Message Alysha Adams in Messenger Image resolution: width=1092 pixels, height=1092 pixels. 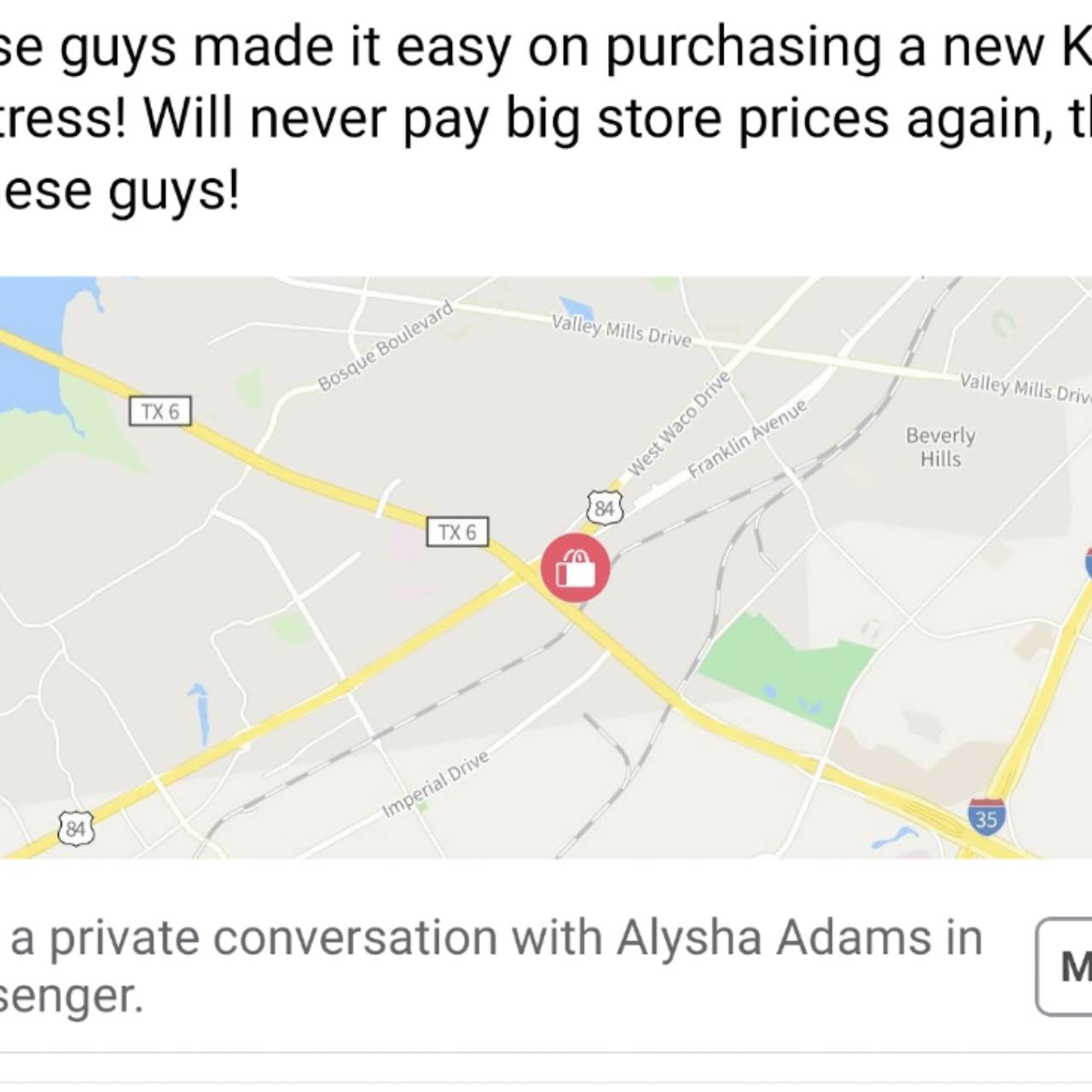pyautogui.click(x=1065, y=967)
